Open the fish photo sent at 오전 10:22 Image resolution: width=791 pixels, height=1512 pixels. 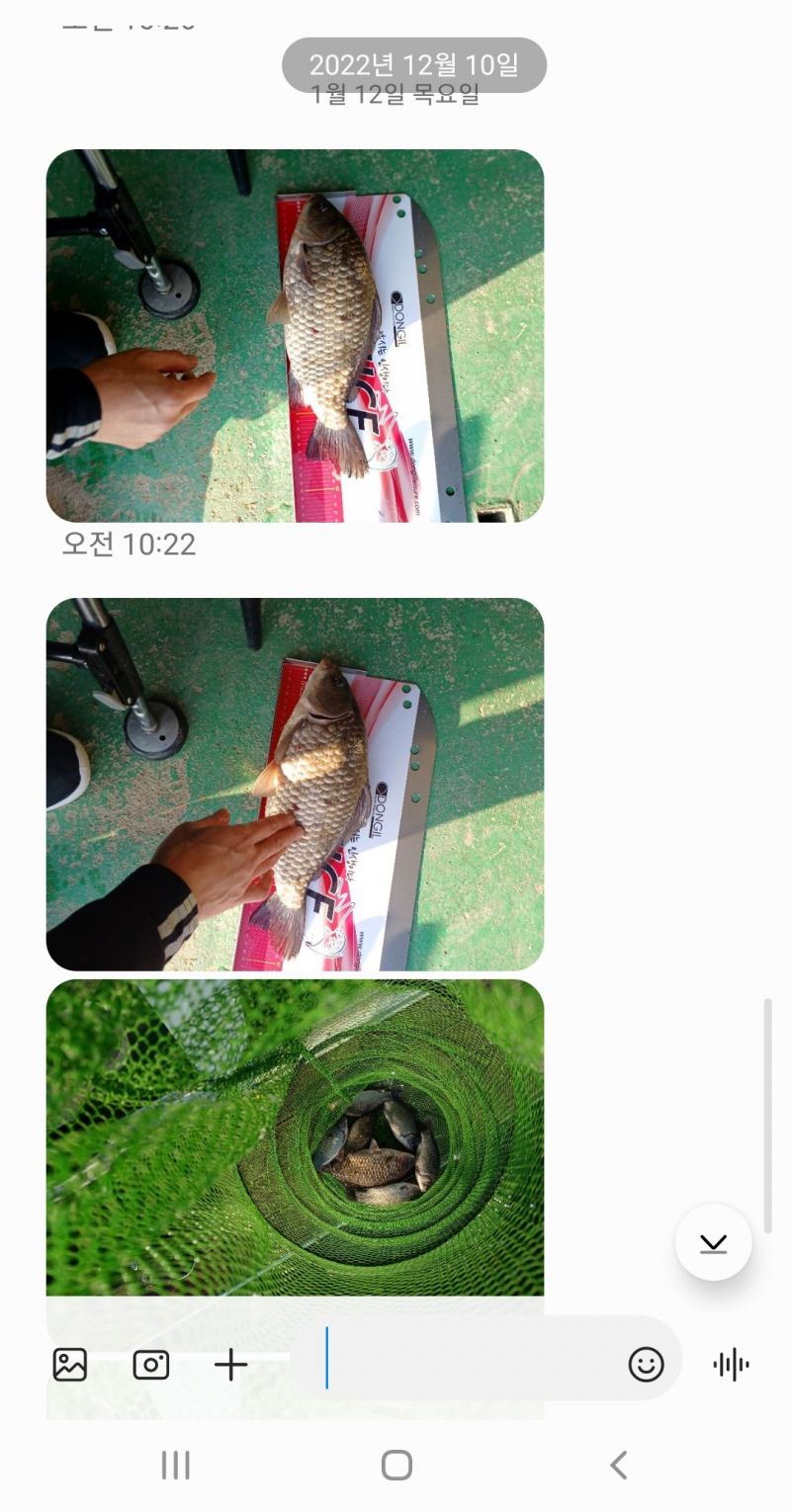click(295, 336)
